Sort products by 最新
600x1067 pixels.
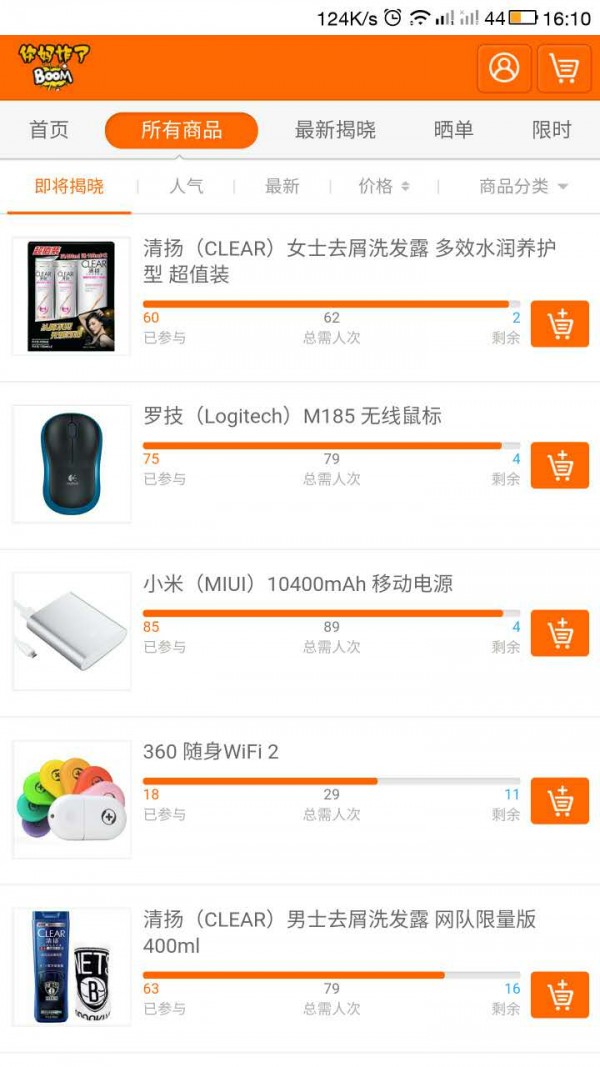click(282, 187)
